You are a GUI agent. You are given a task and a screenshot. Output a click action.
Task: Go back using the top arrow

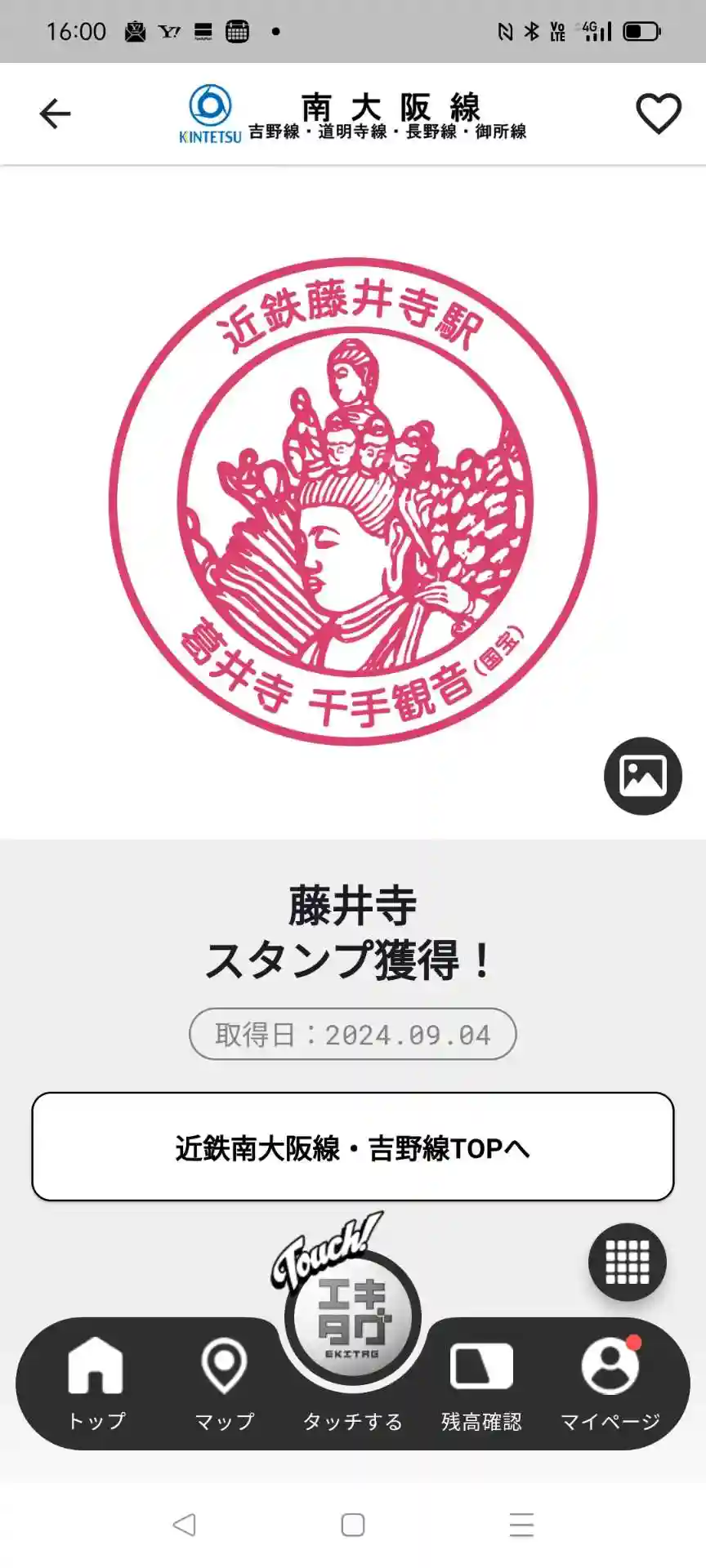[55, 114]
